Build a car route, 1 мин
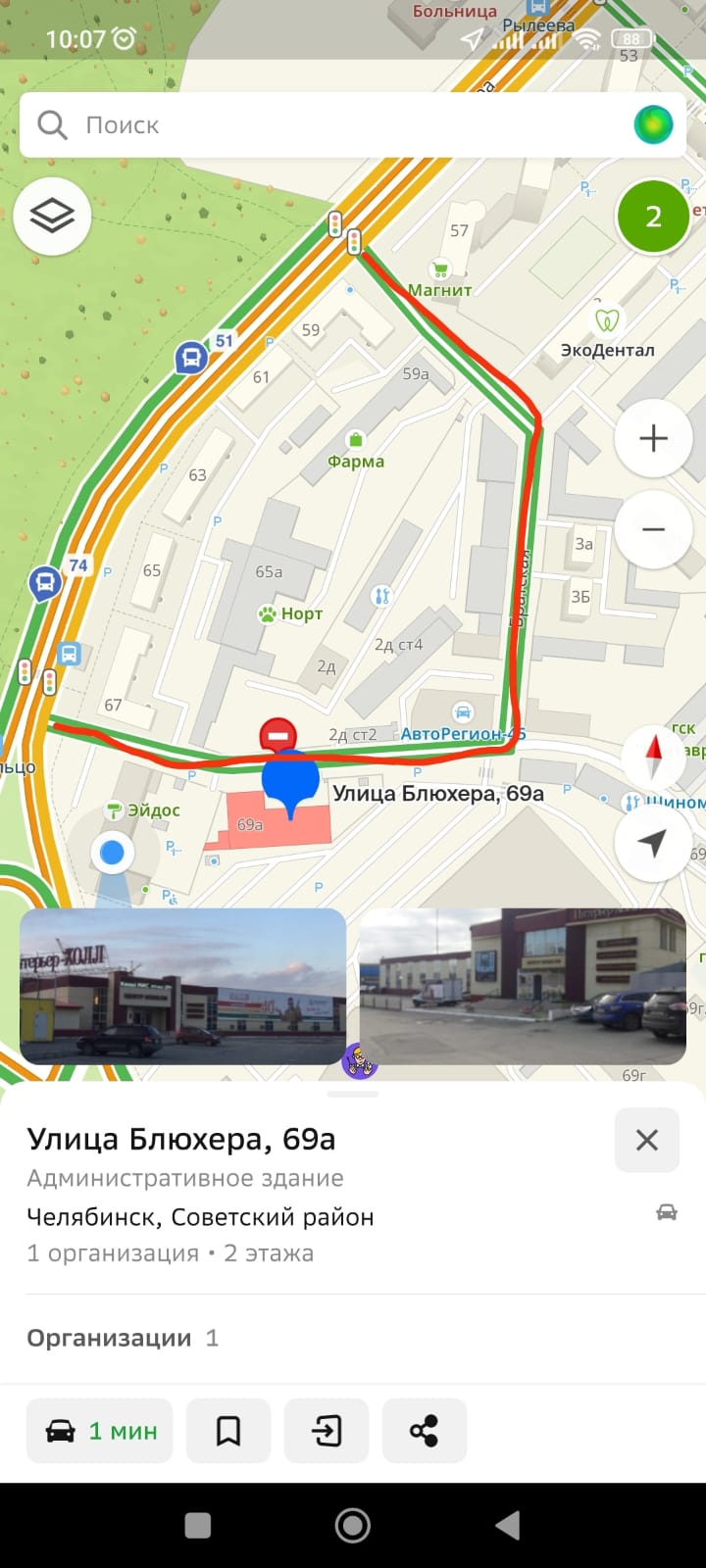The image size is (706, 1568). coord(100,1431)
